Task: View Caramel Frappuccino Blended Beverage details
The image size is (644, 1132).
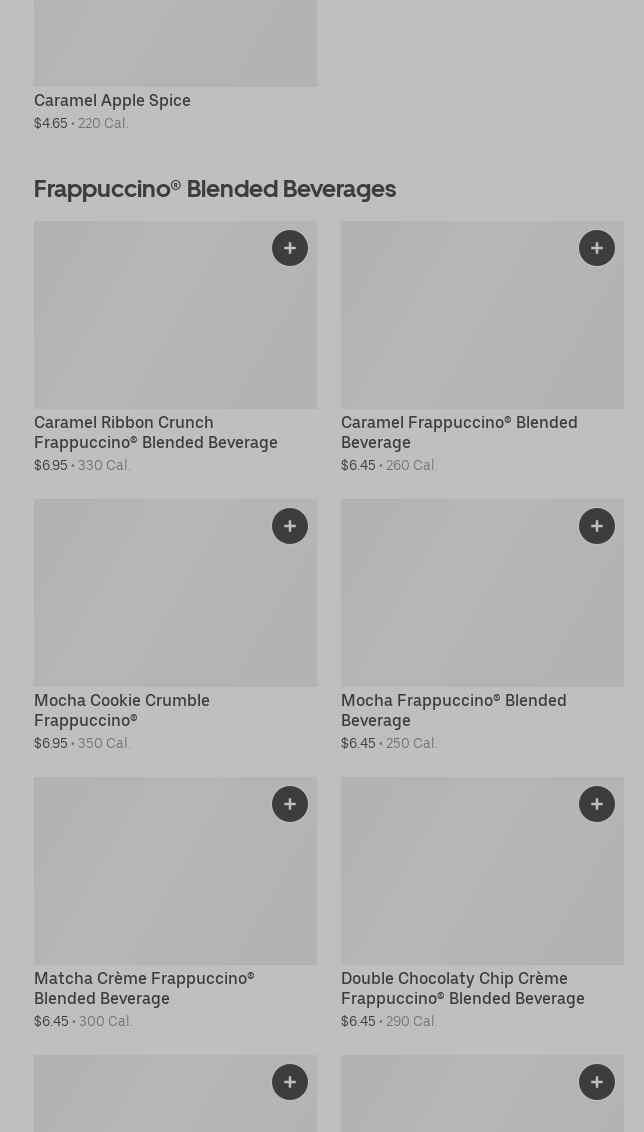Action: tap(458, 432)
